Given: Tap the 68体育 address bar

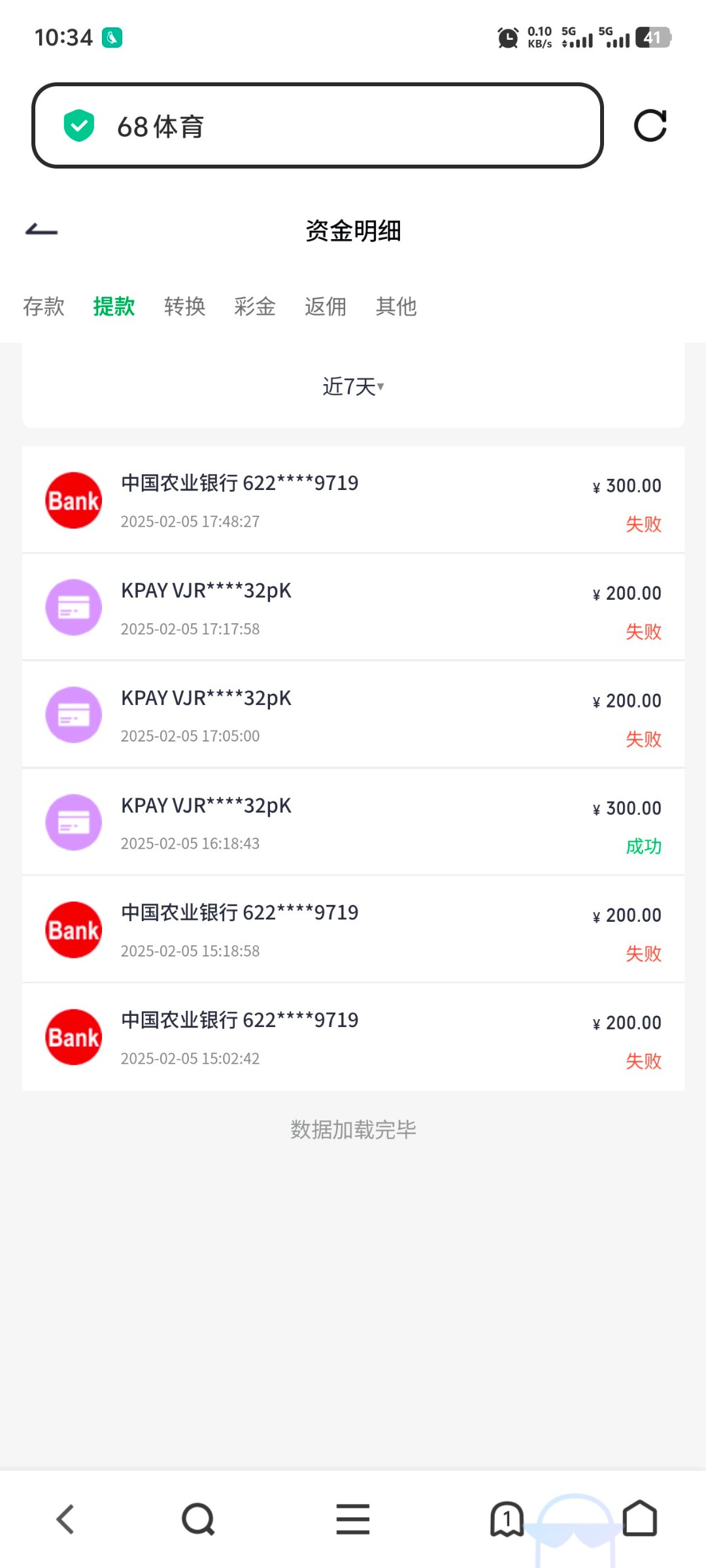Looking at the screenshot, I should [x=317, y=125].
